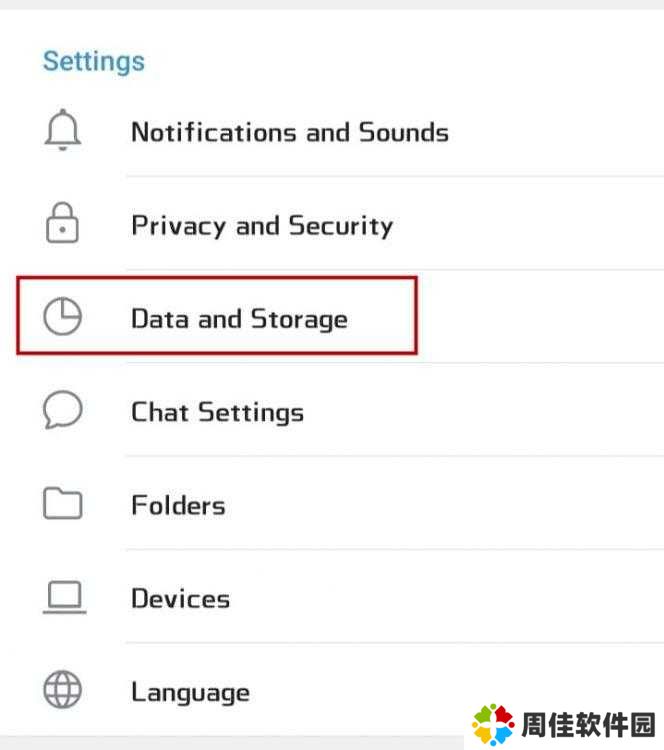The height and width of the screenshot is (750, 664).
Task: Change the app Language
Action: coord(190,692)
